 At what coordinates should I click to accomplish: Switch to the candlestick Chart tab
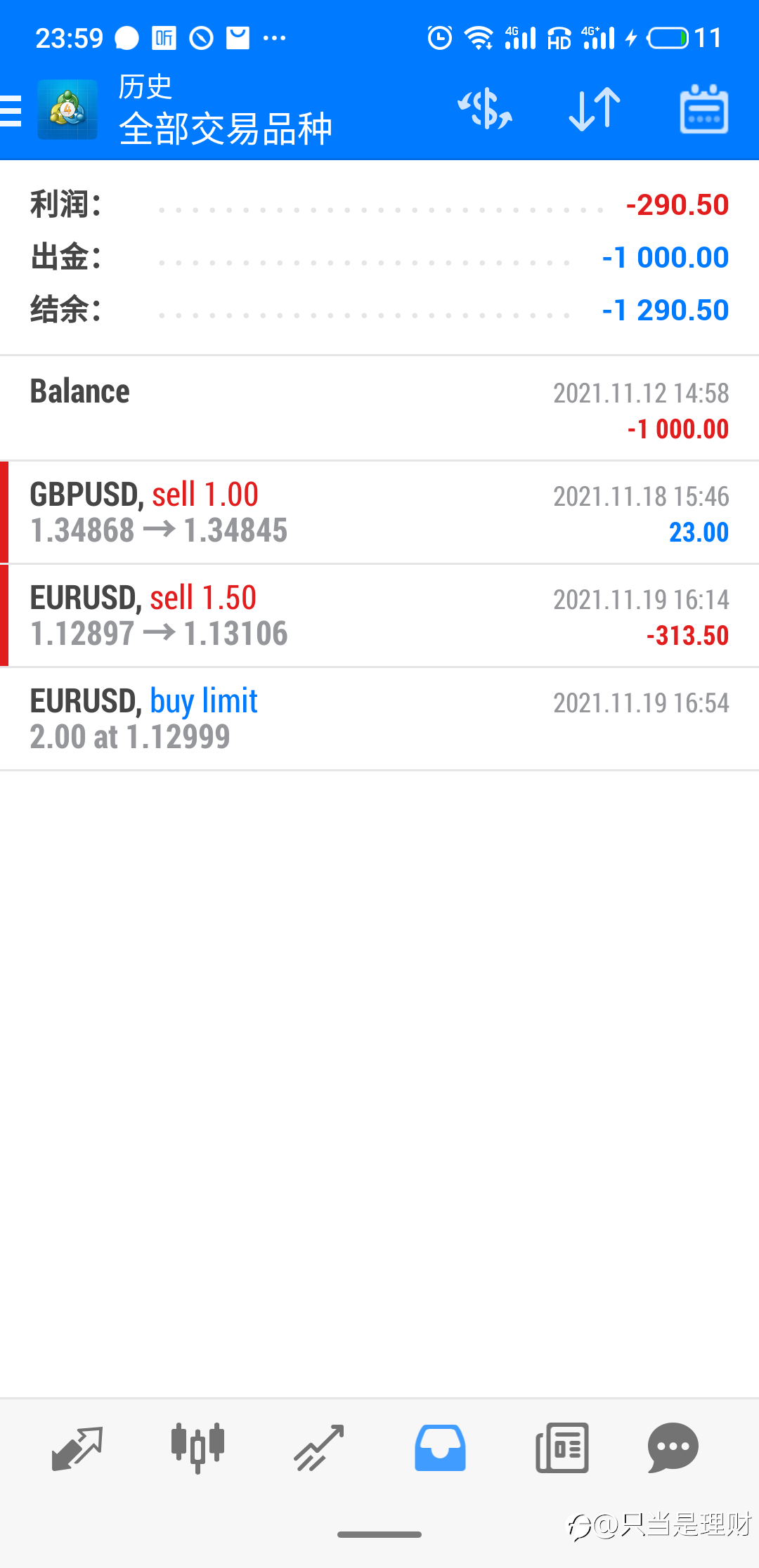(197, 1448)
